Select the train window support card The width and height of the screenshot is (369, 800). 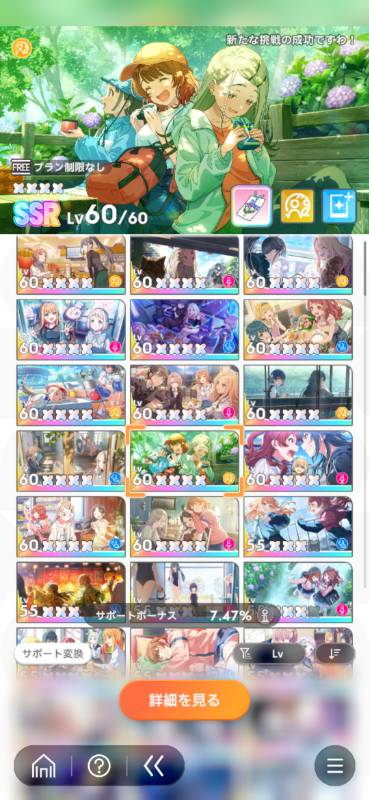click(x=298, y=395)
